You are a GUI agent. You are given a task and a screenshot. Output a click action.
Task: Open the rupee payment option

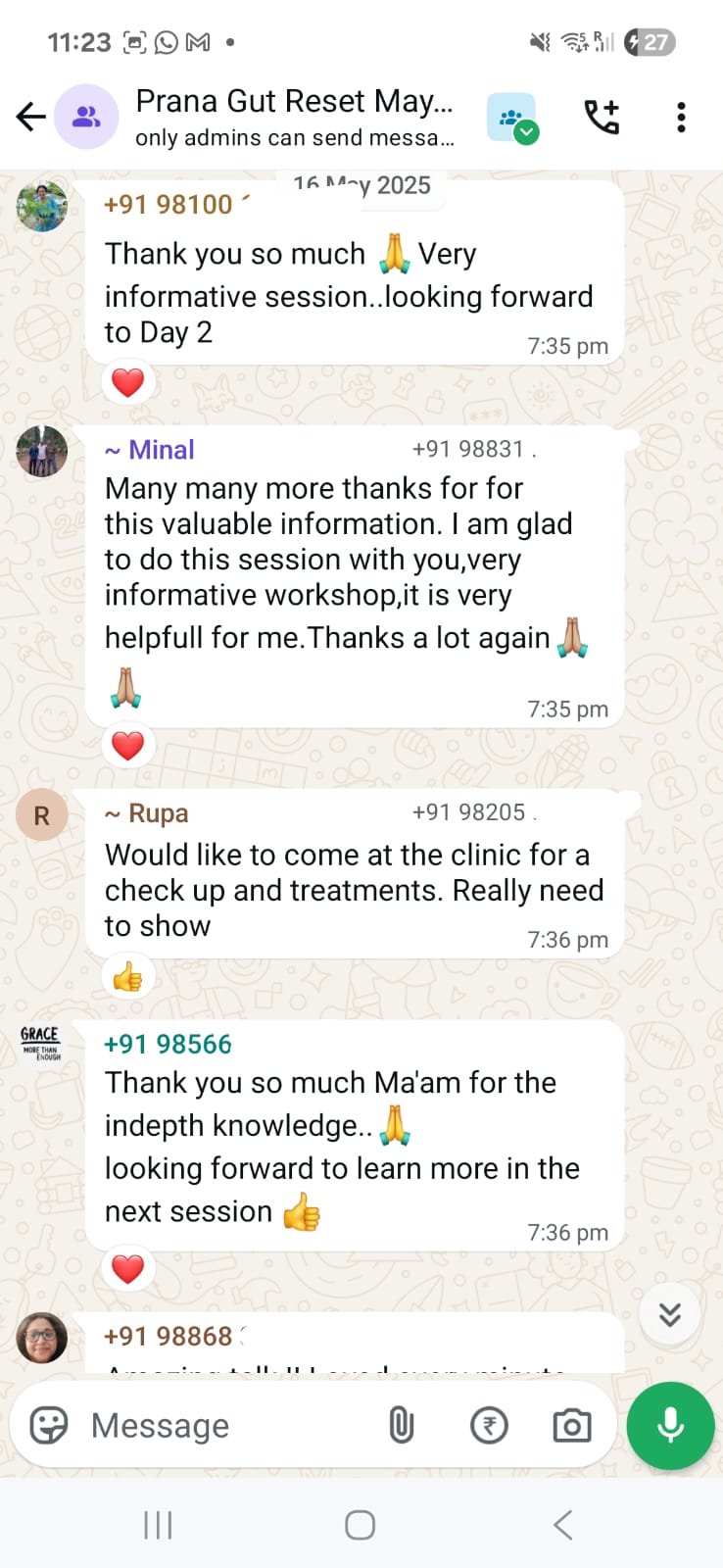coord(489,1425)
